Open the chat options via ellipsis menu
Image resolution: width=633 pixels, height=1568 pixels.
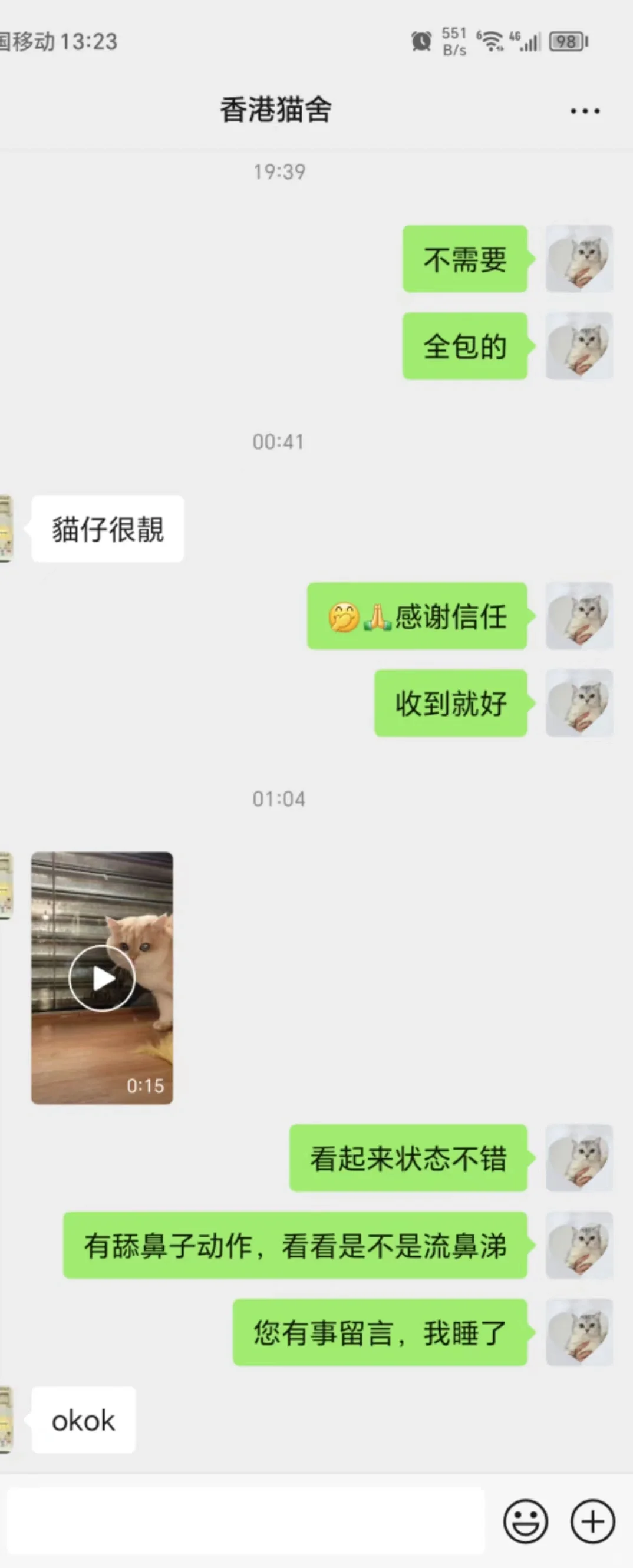tap(583, 110)
